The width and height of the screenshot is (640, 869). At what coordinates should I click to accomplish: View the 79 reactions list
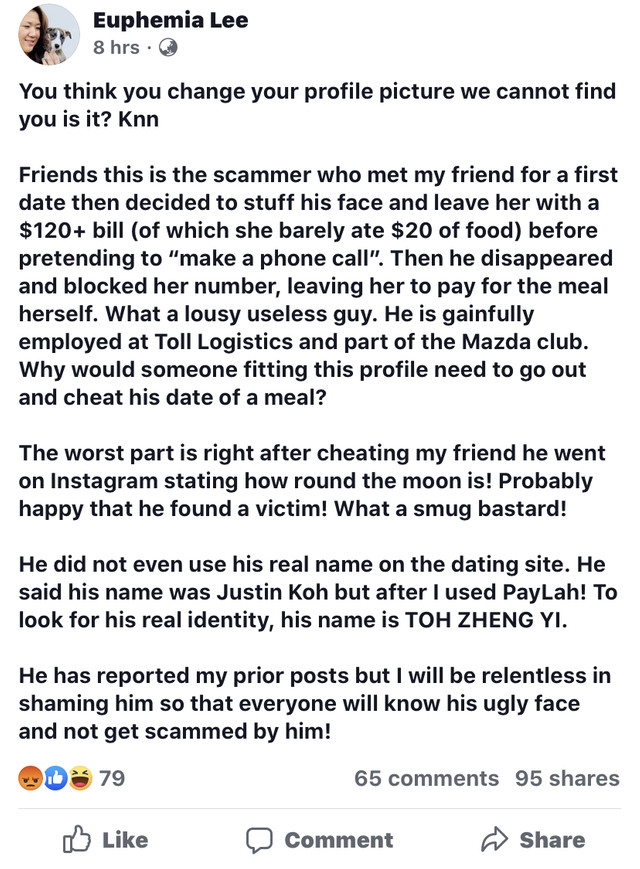click(x=72, y=777)
